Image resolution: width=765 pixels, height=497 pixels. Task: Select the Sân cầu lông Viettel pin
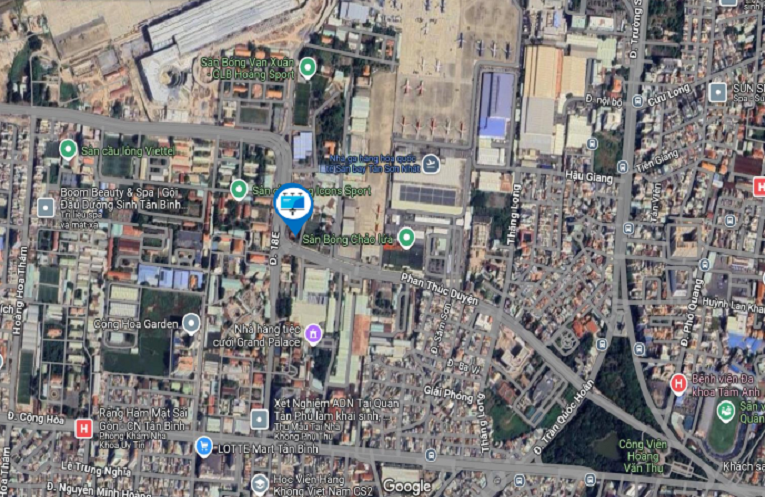click(x=68, y=149)
